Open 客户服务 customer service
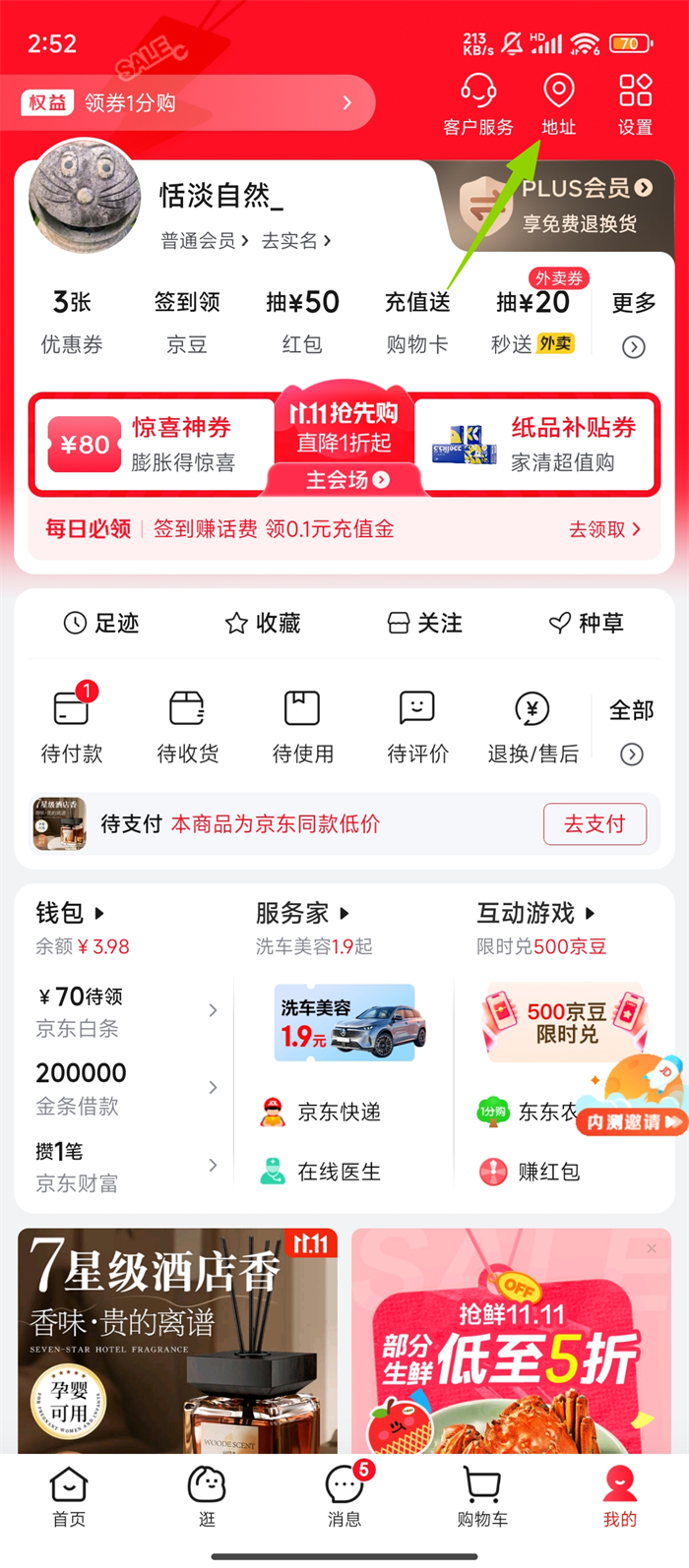 pyautogui.click(x=478, y=105)
